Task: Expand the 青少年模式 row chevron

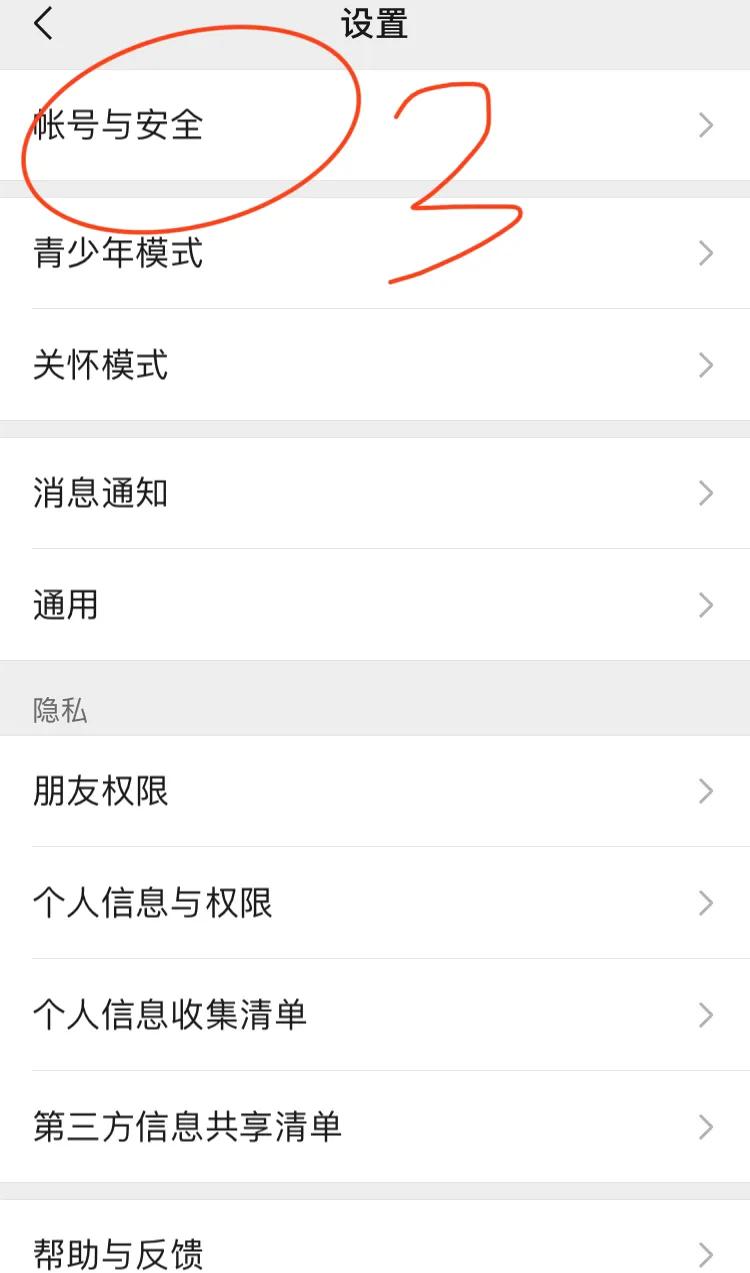Action: click(706, 253)
